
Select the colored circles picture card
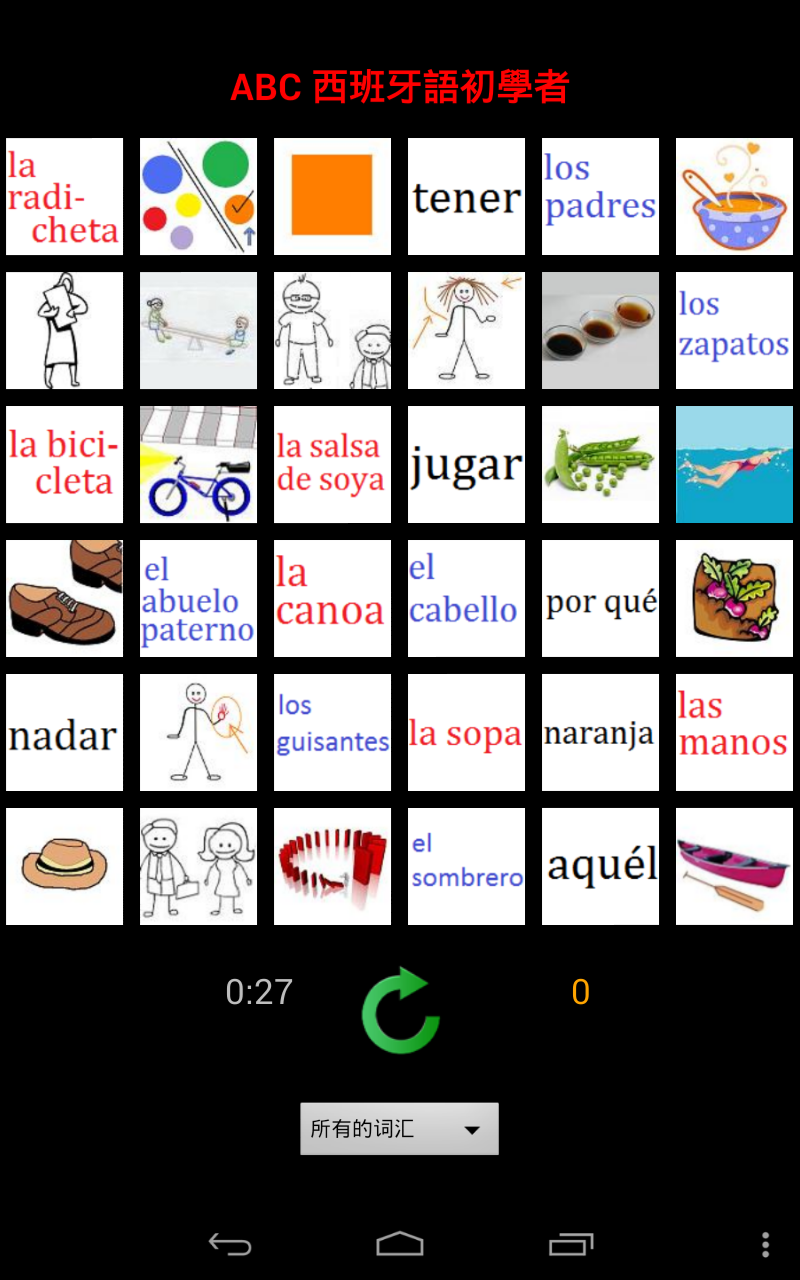tap(198, 196)
